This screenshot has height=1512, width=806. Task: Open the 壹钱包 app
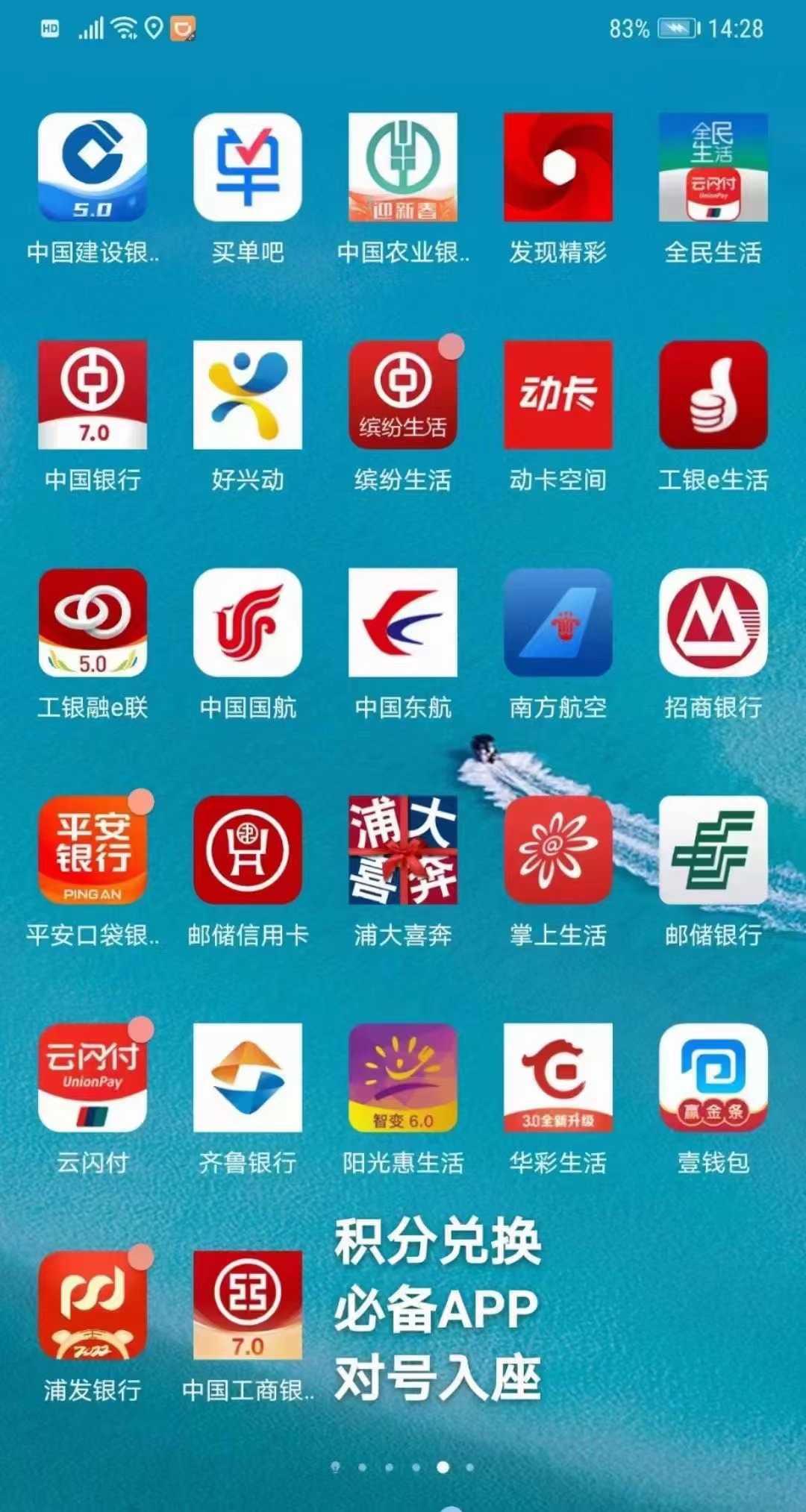pyautogui.click(x=713, y=1077)
